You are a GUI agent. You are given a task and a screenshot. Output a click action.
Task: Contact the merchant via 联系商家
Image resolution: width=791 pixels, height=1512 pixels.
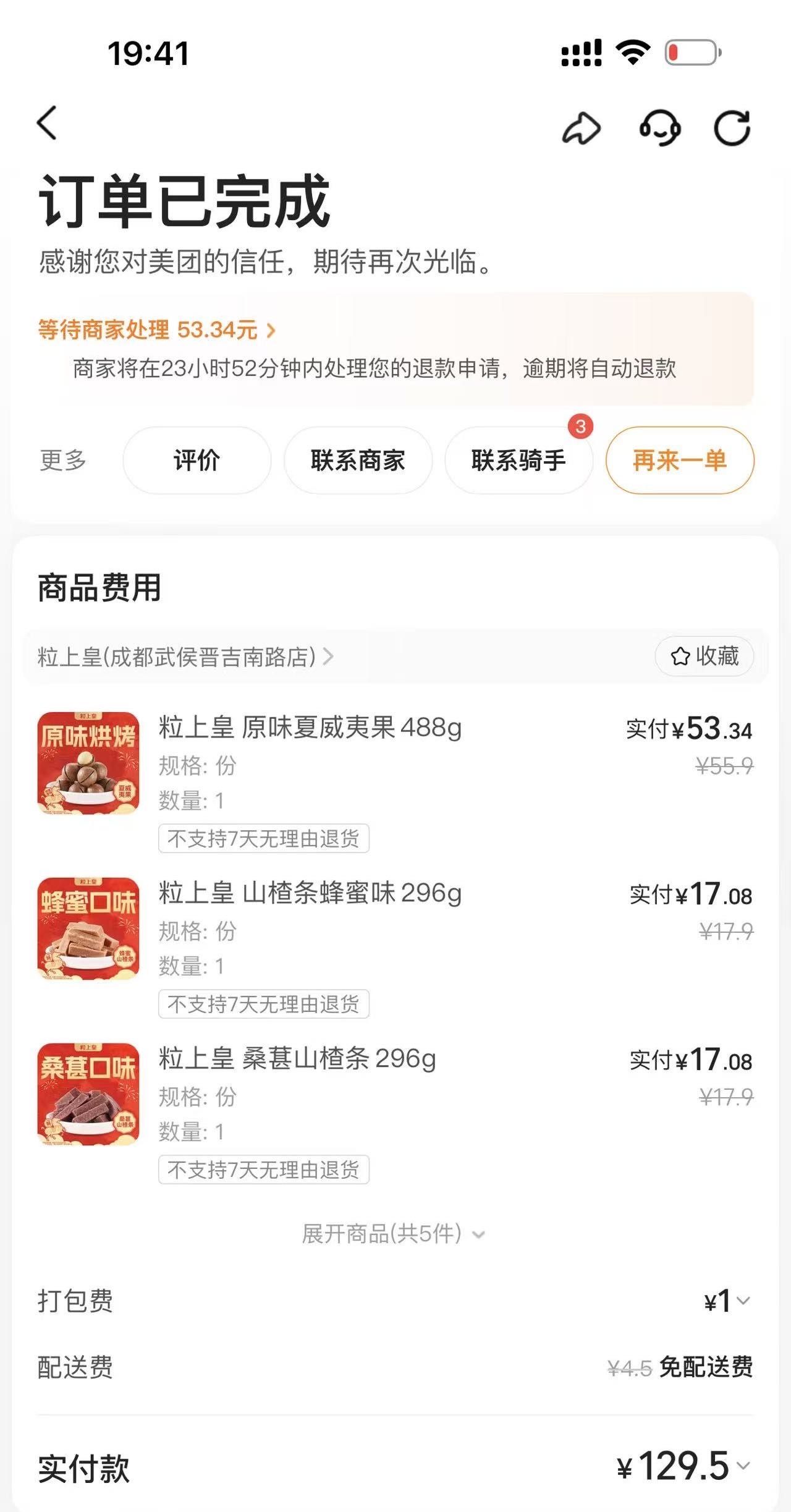358,461
